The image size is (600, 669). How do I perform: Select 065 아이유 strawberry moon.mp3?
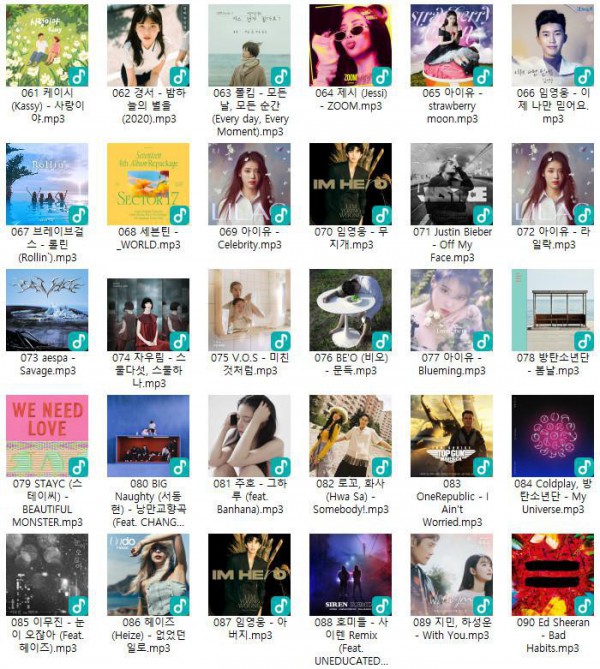451,46
